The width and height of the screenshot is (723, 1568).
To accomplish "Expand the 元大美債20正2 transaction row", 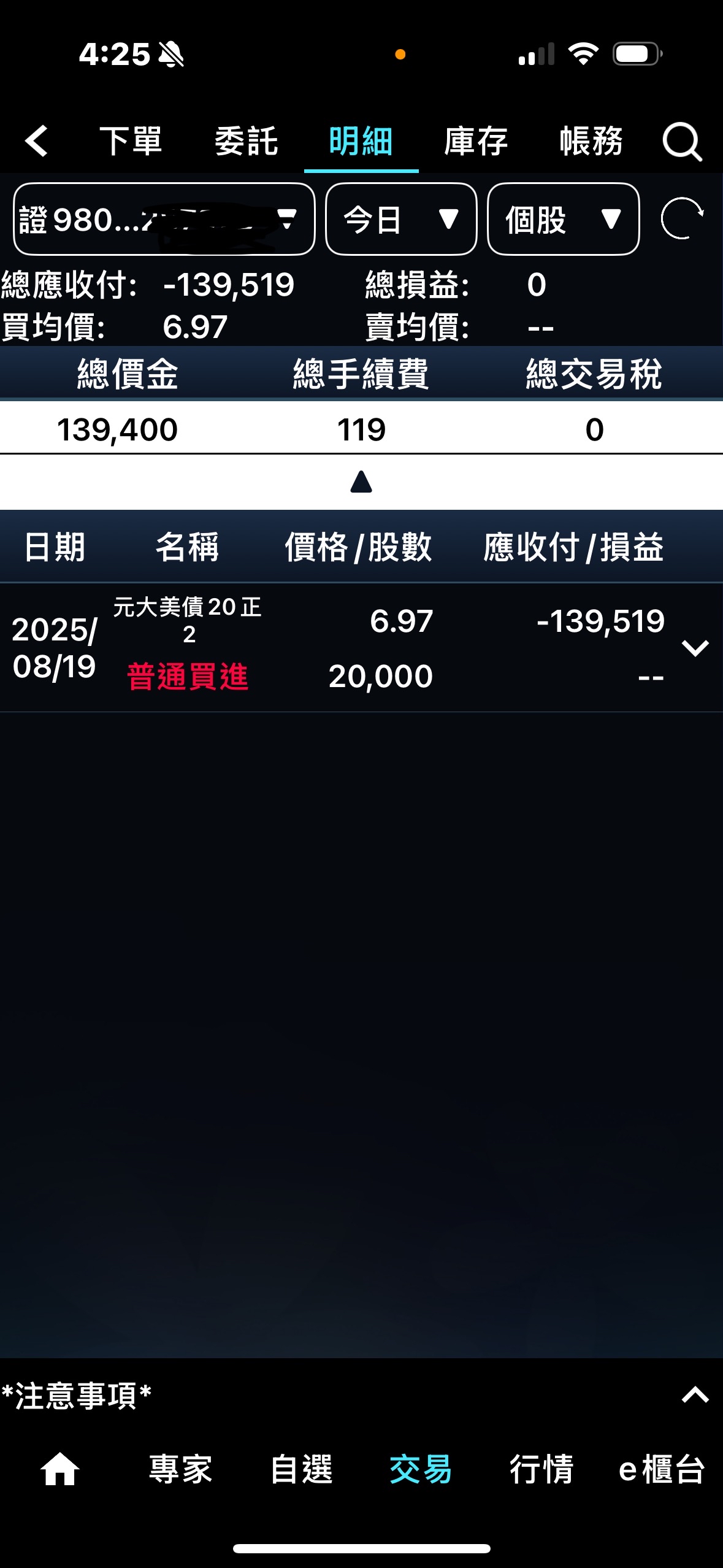I will point(695,648).
